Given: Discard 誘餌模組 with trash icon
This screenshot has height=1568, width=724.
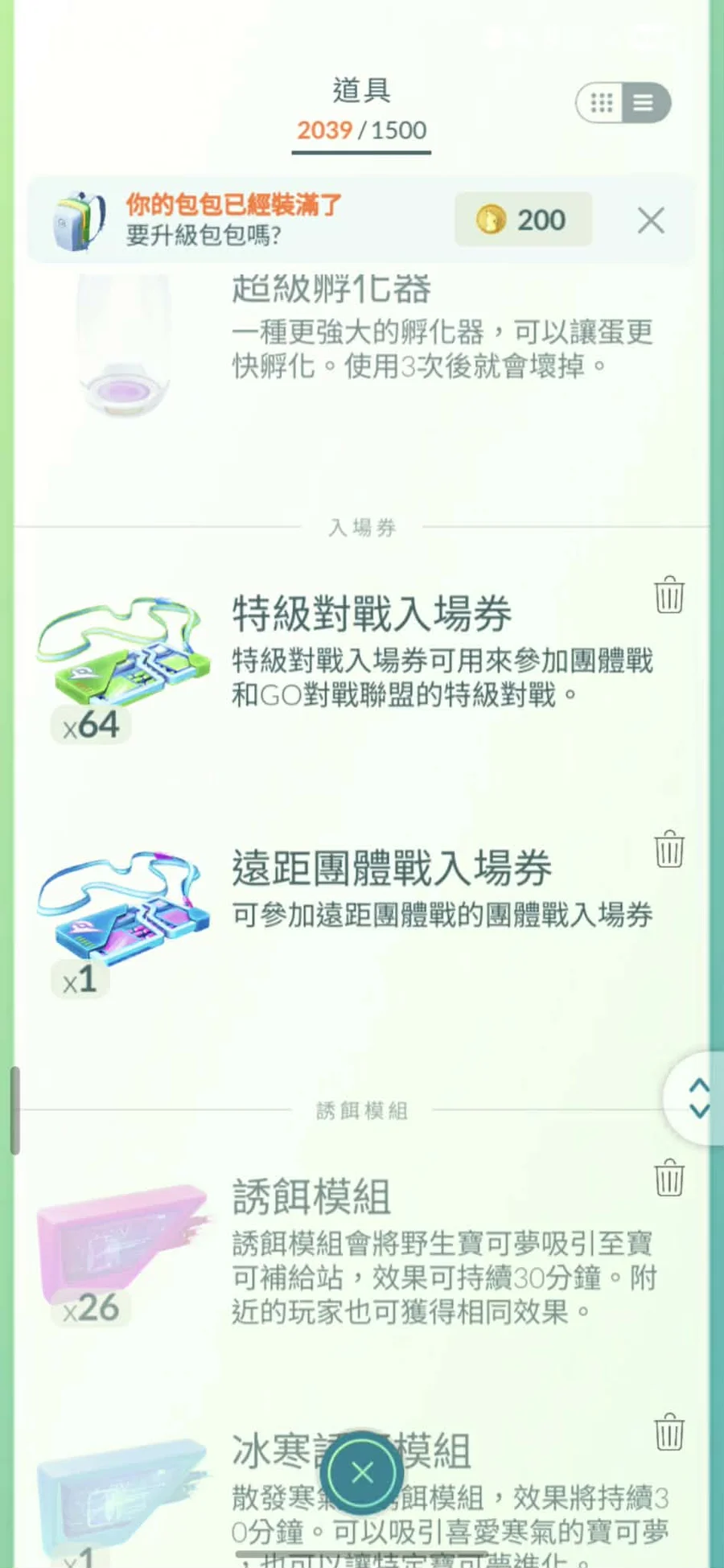Looking at the screenshot, I should pyautogui.click(x=668, y=1179).
